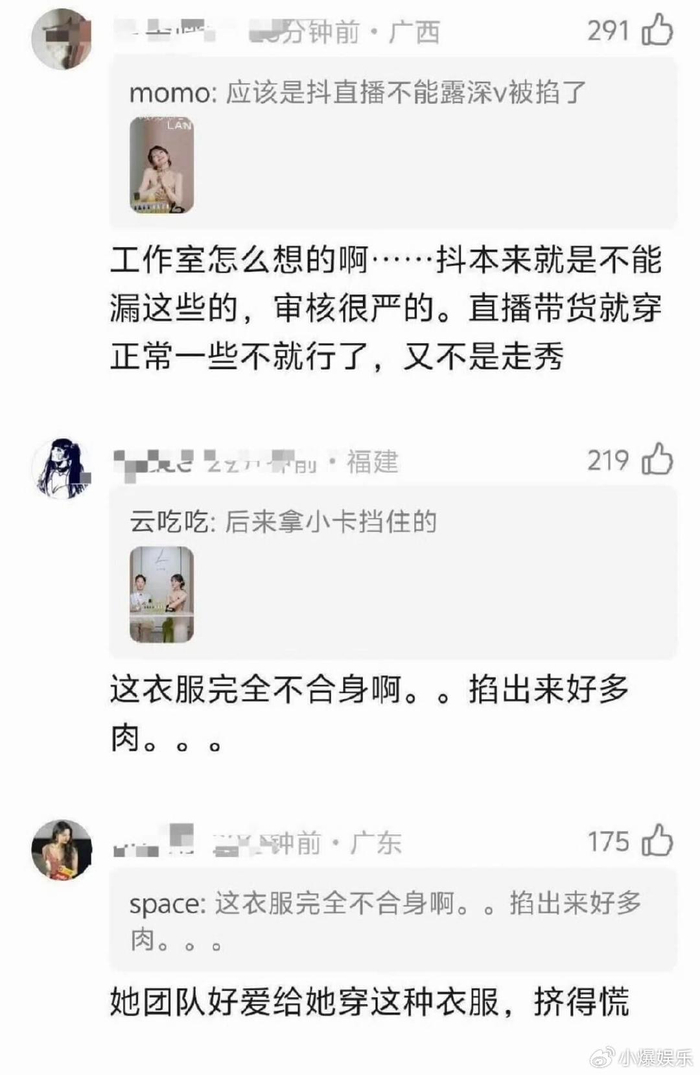The image size is (700, 1075).
Task: Like the Fujian comment with 219 likes
Action: (656, 461)
